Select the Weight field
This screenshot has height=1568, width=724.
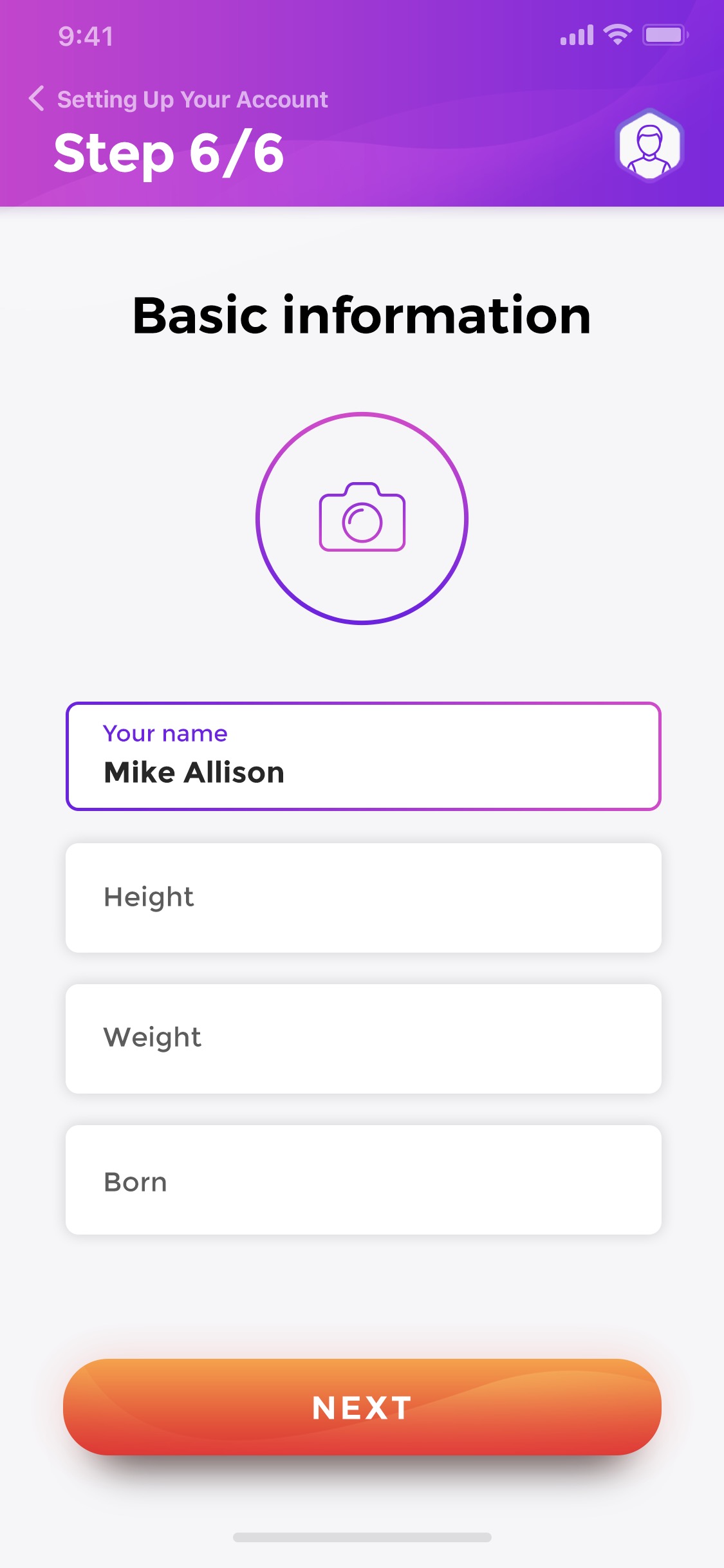pos(364,1038)
